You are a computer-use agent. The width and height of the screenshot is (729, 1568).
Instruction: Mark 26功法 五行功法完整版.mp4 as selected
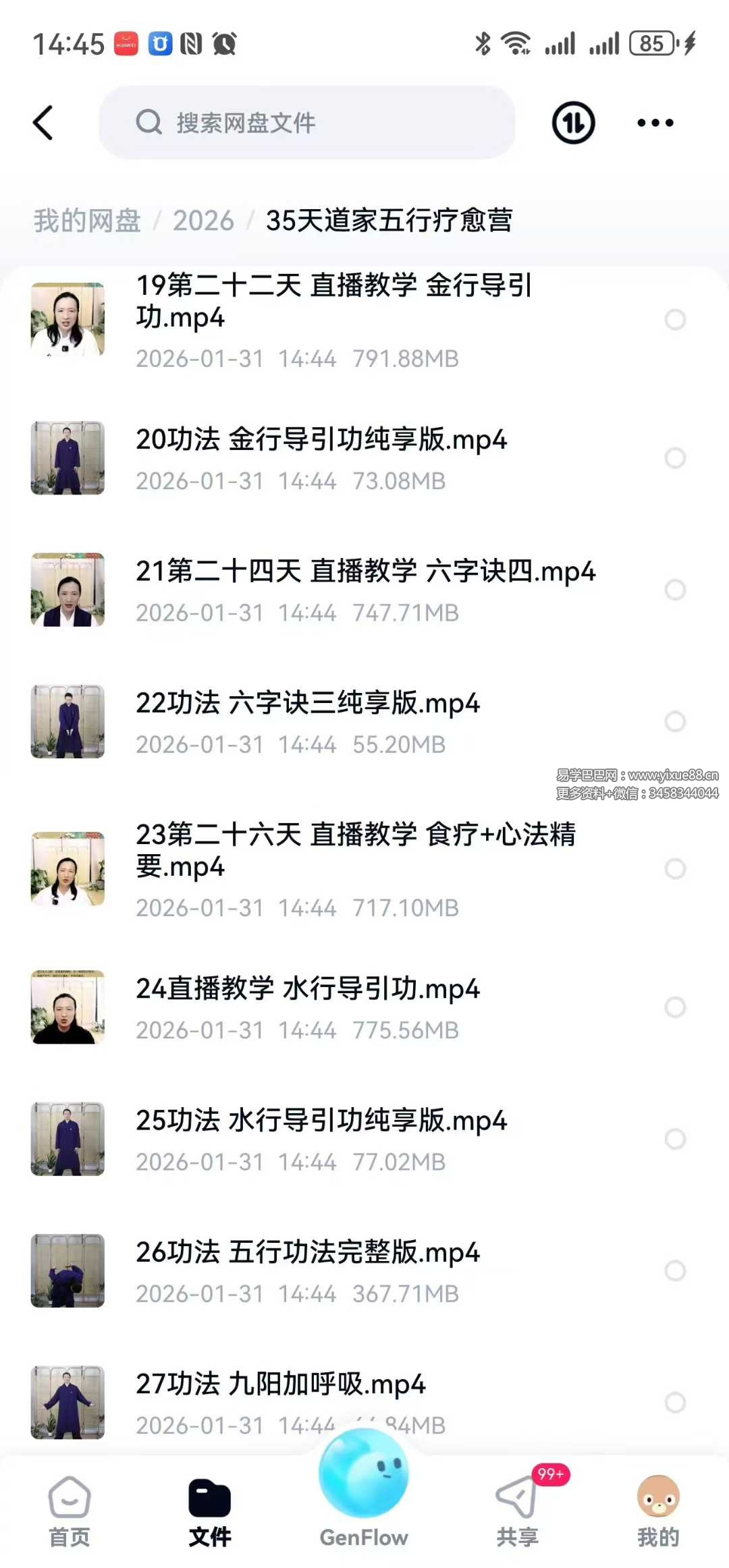click(x=675, y=1270)
